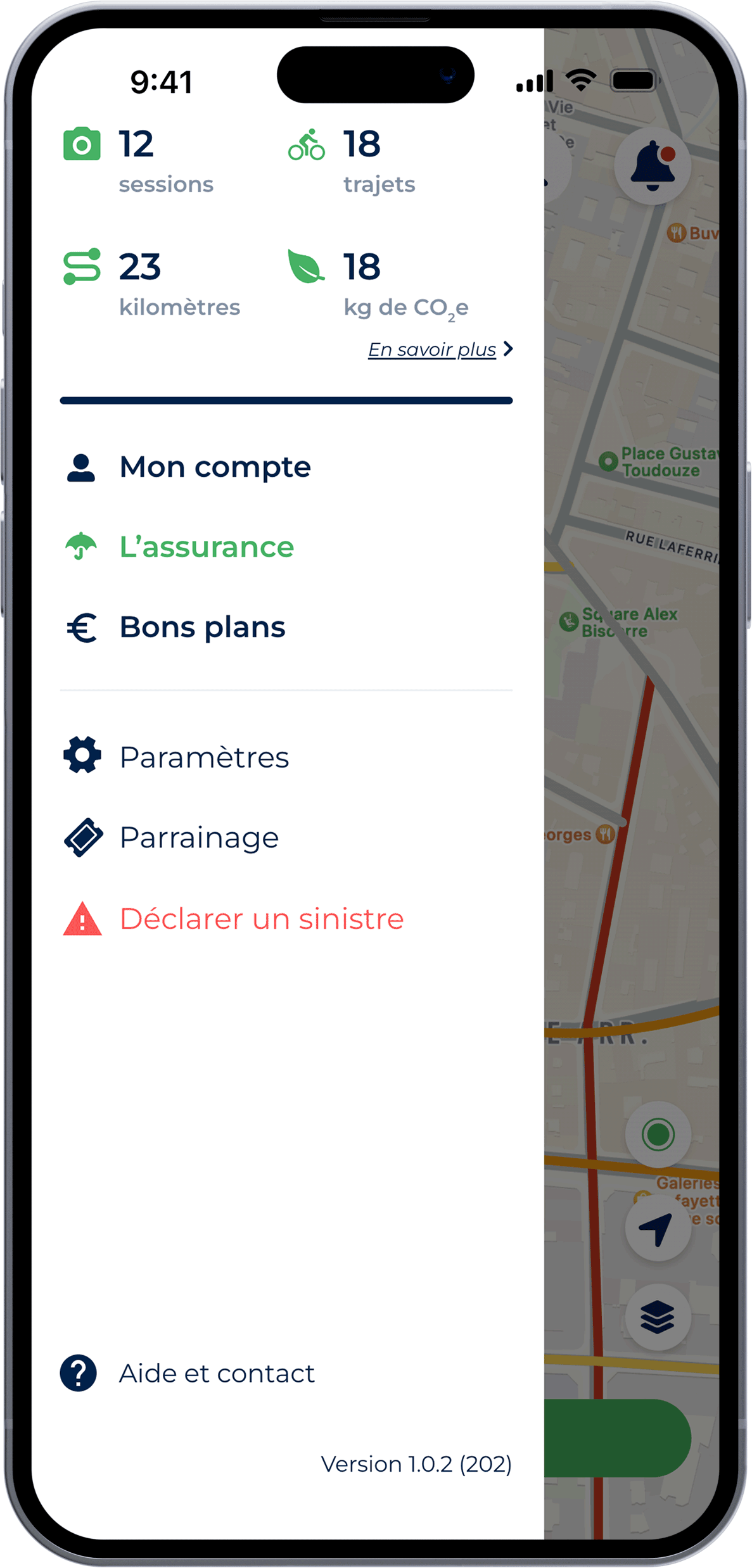This screenshot has height=1568, width=752.
Task: Tap the map layers button
Action: (658, 1318)
